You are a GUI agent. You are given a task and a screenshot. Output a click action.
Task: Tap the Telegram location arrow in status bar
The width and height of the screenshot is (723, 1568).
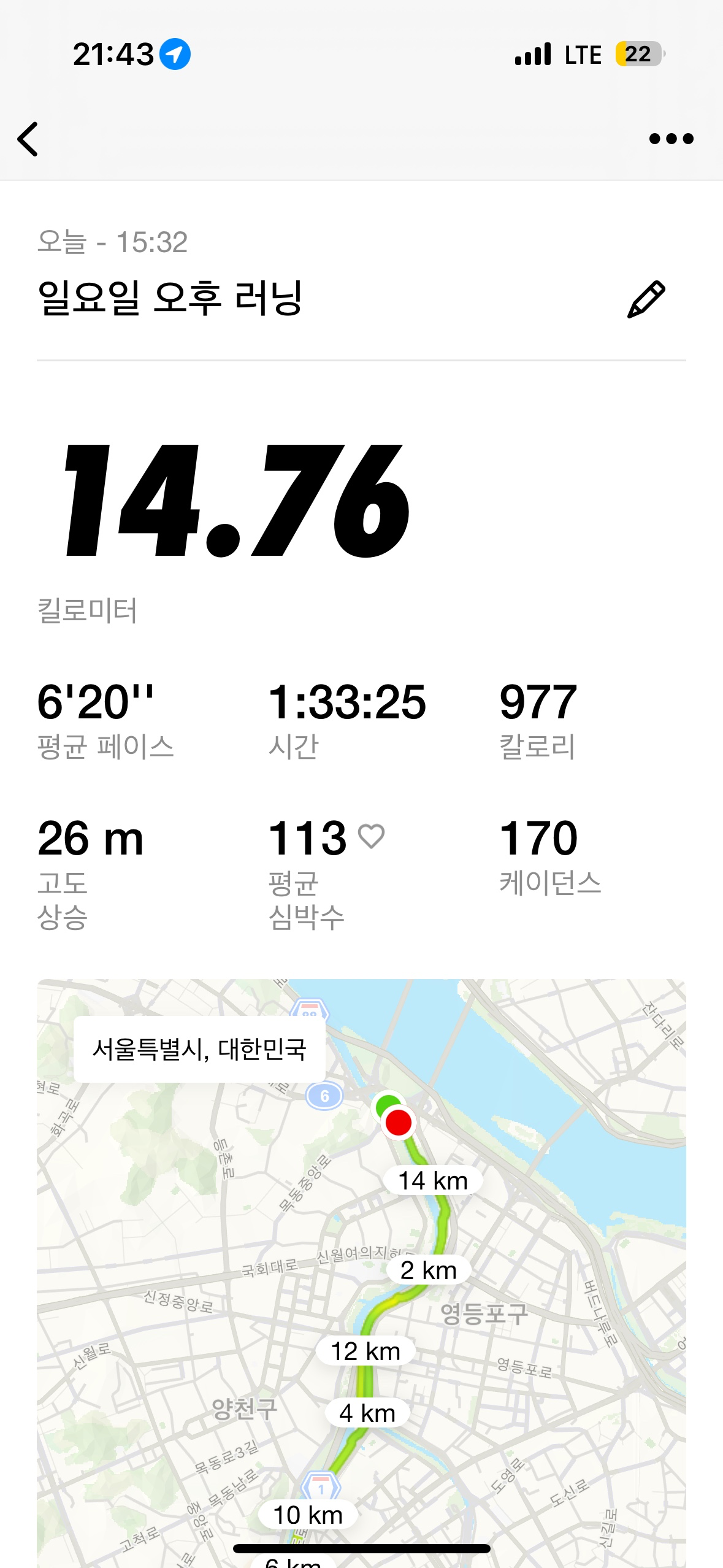pos(175,54)
